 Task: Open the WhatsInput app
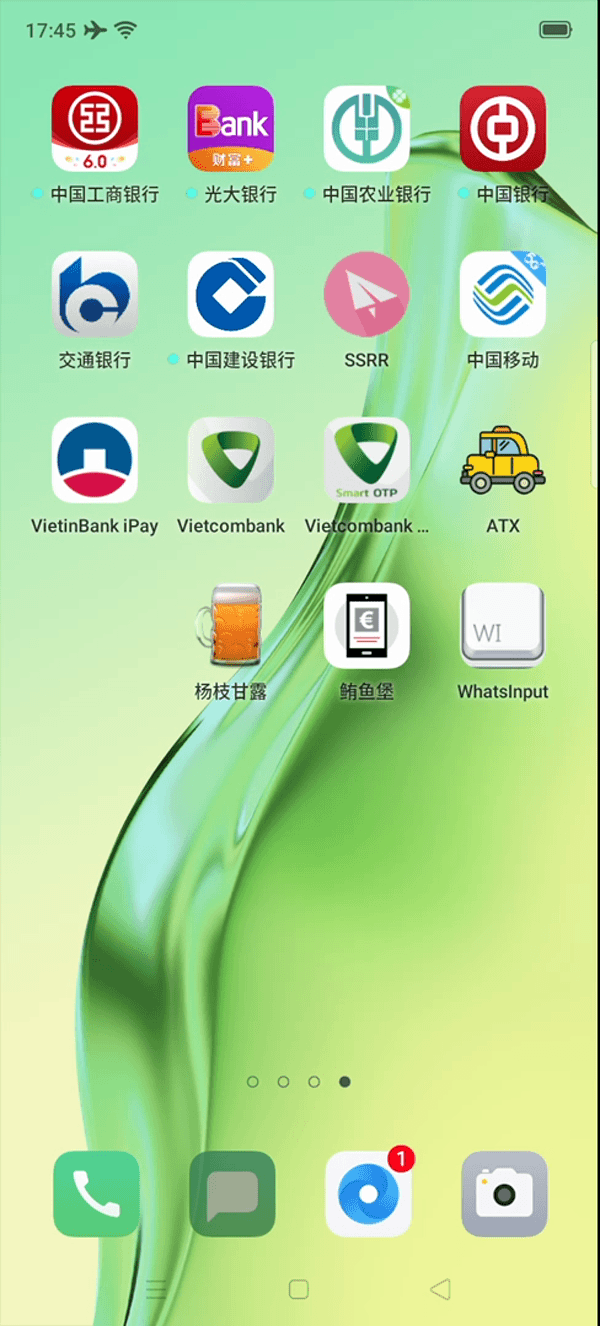[503, 627]
